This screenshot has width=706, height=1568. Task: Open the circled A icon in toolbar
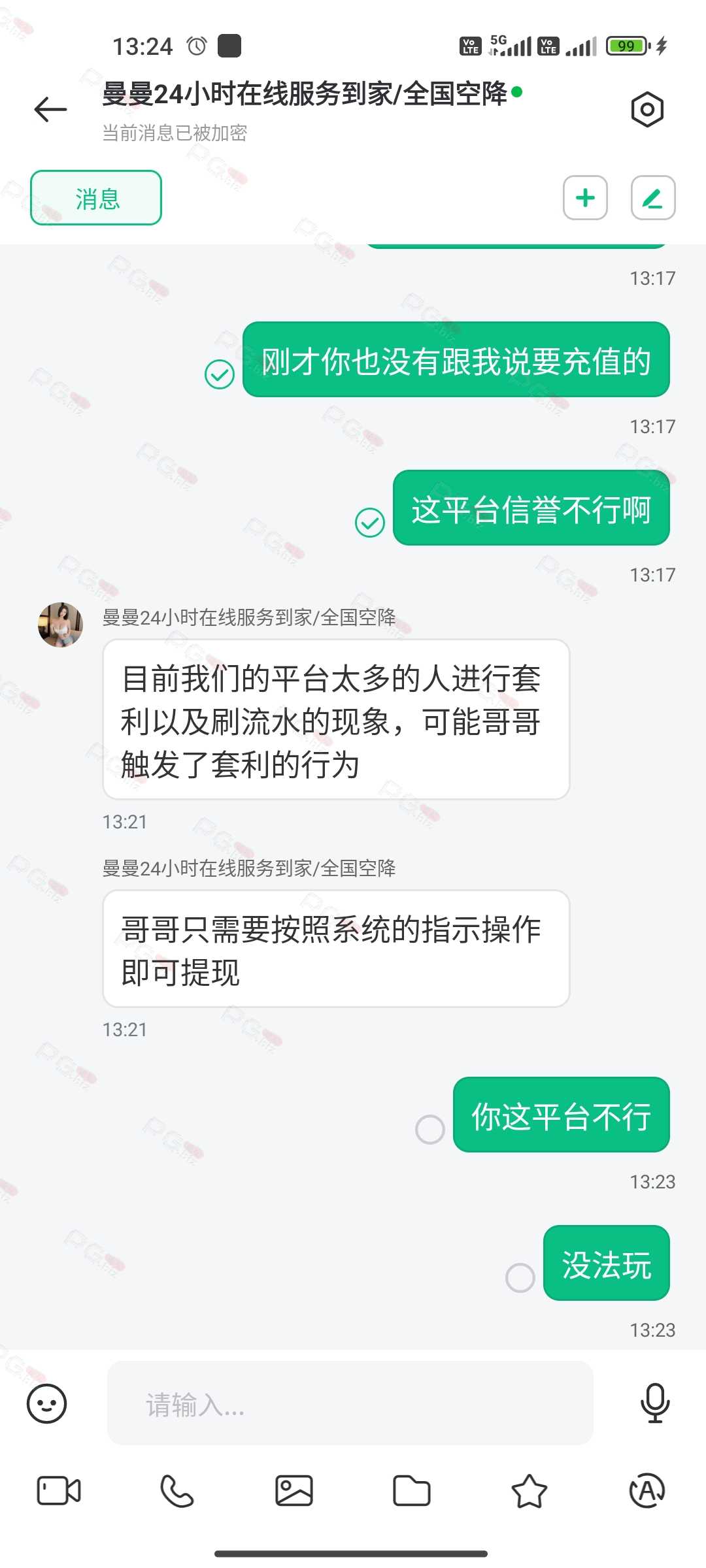(647, 1491)
